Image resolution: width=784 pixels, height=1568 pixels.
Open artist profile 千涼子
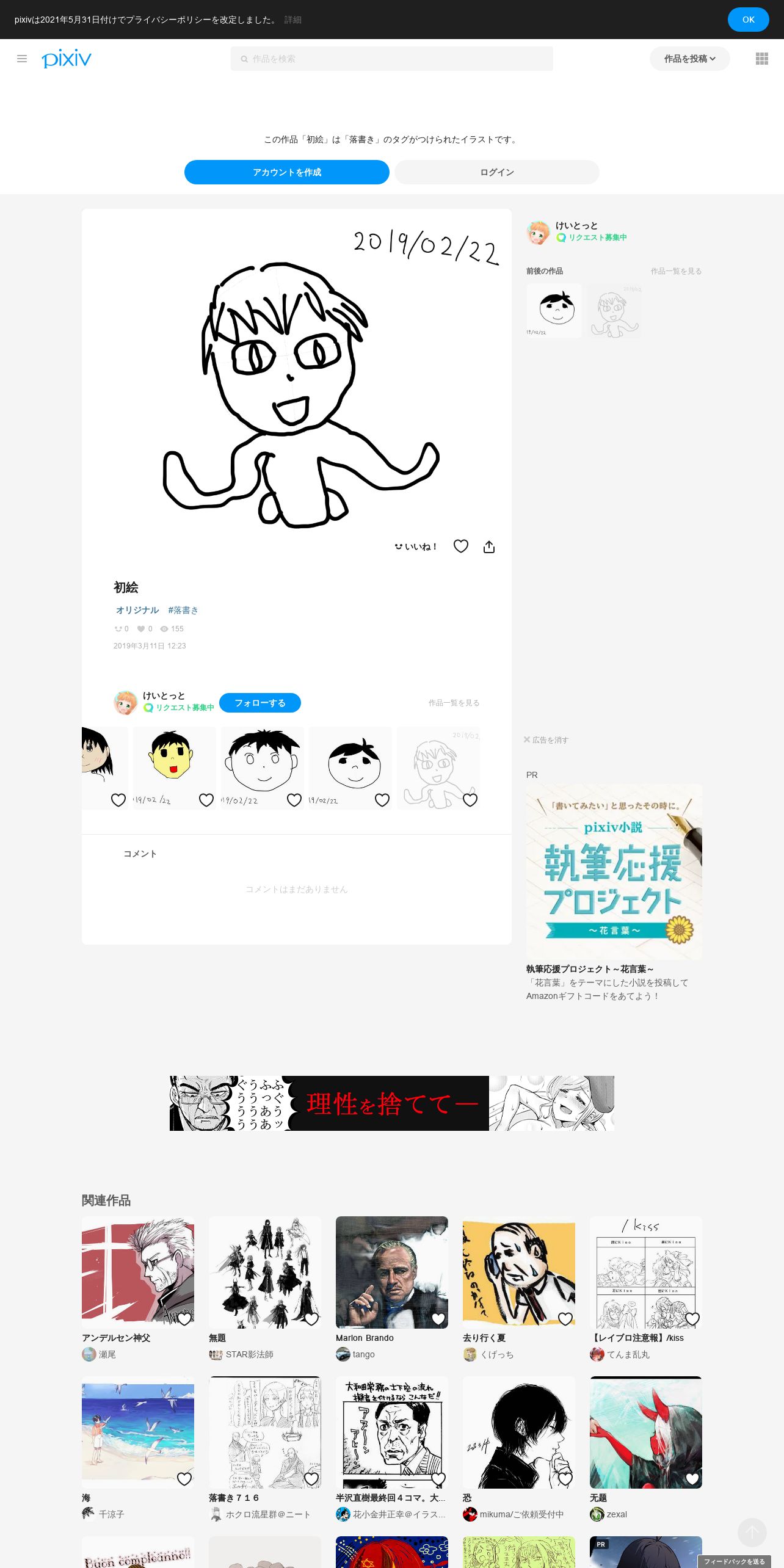click(111, 1514)
